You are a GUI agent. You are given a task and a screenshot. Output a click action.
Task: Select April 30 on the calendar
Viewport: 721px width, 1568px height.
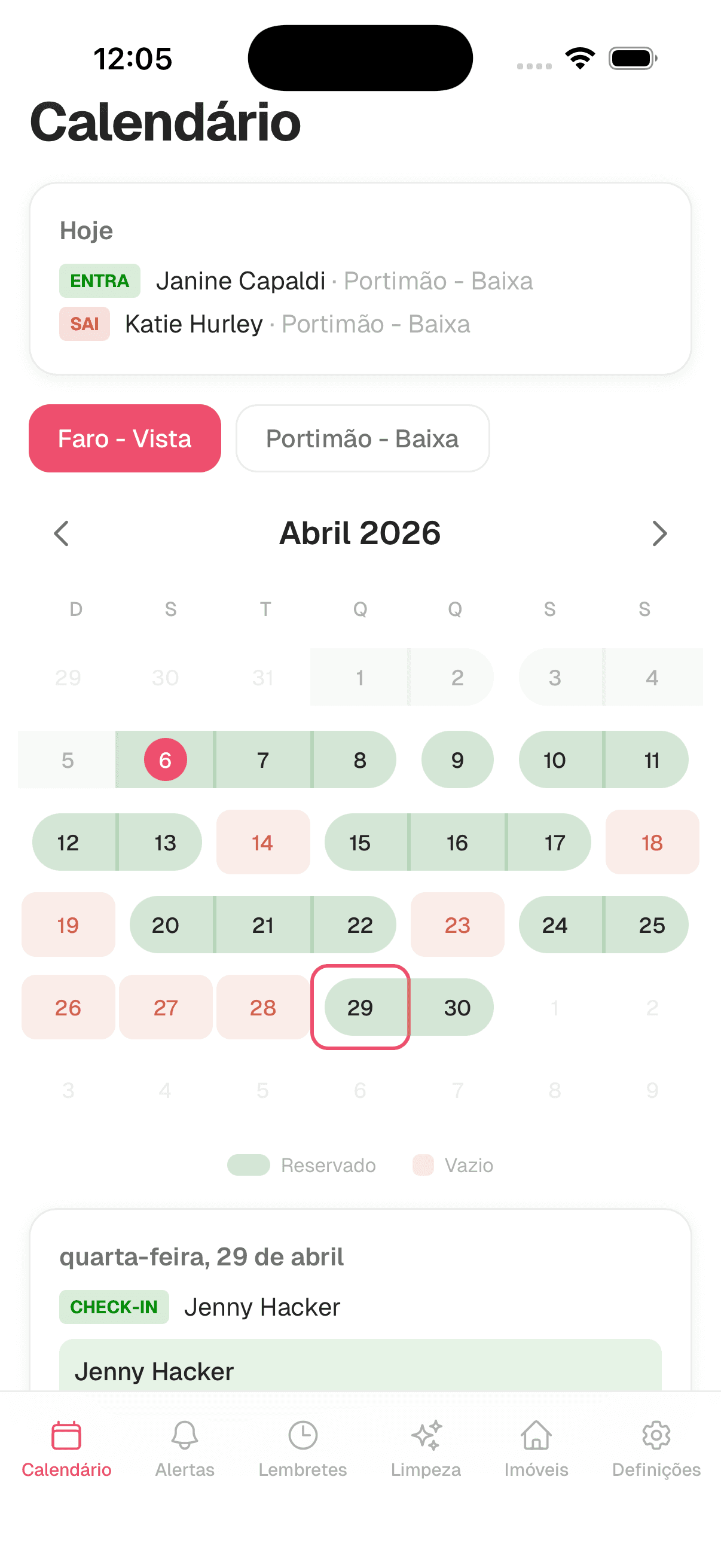pos(457,1008)
